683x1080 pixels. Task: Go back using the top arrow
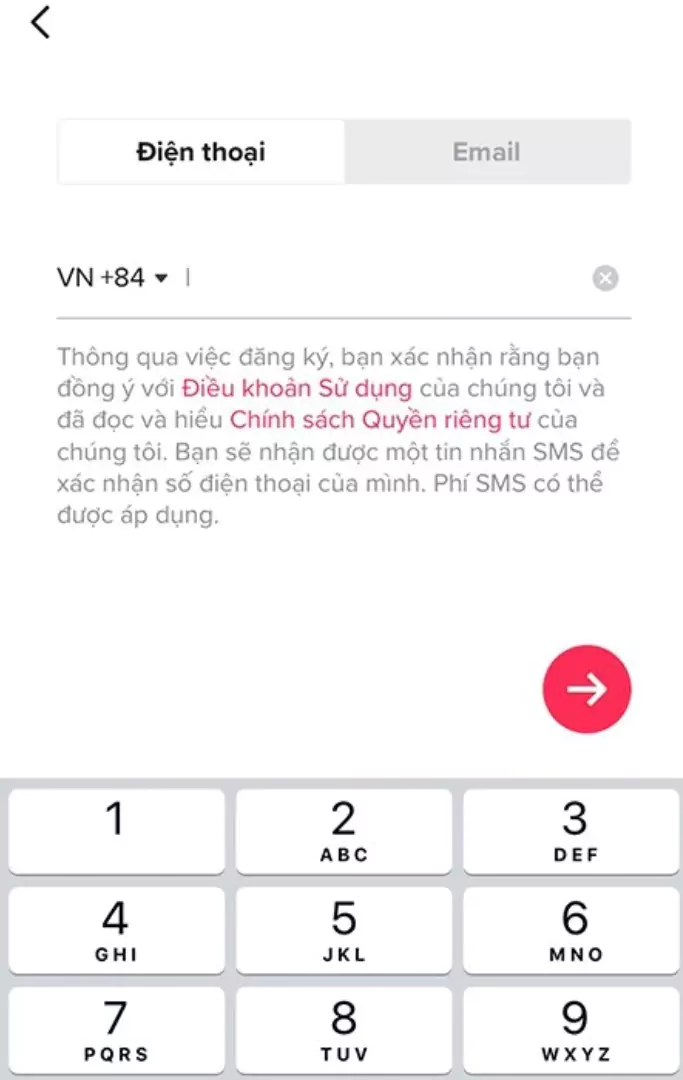click(x=40, y=22)
